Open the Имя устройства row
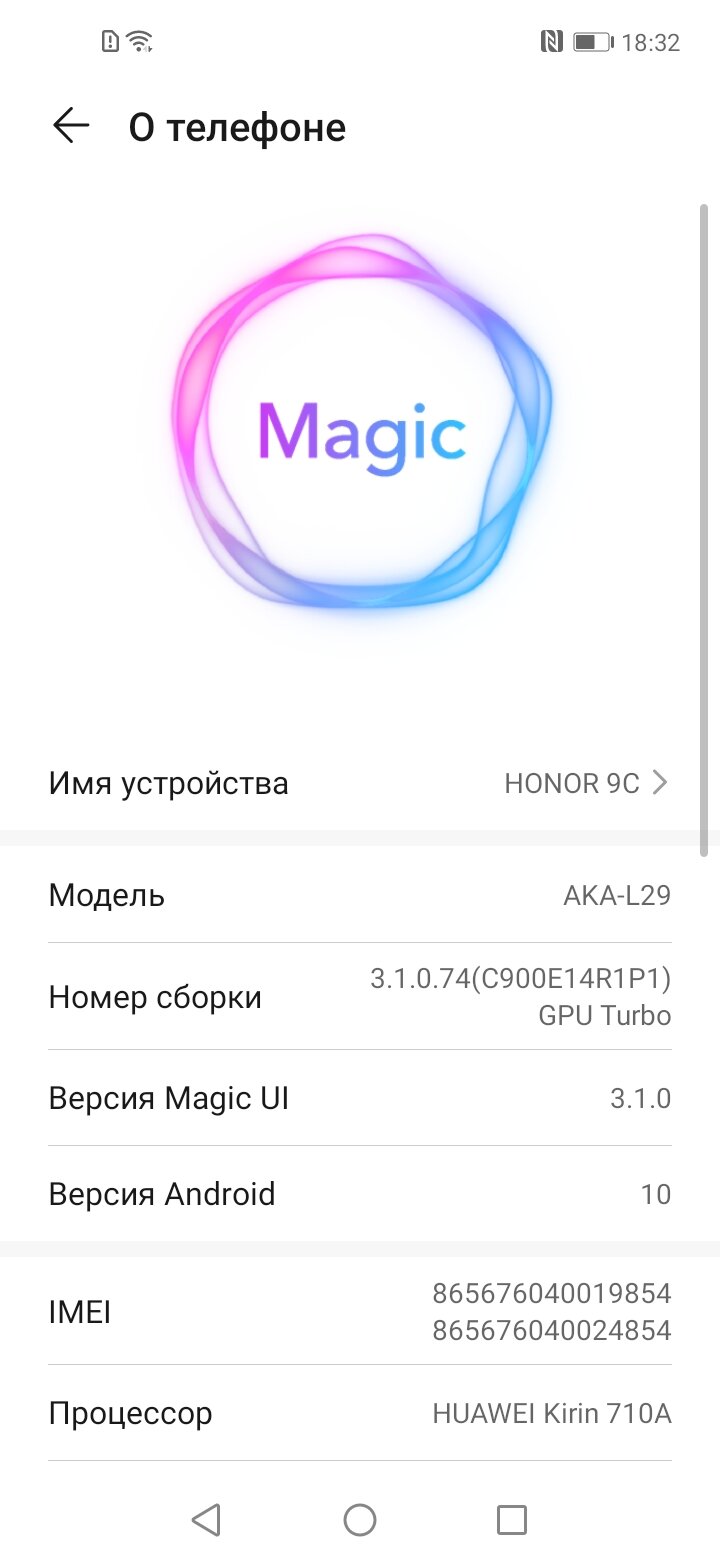 pos(360,783)
